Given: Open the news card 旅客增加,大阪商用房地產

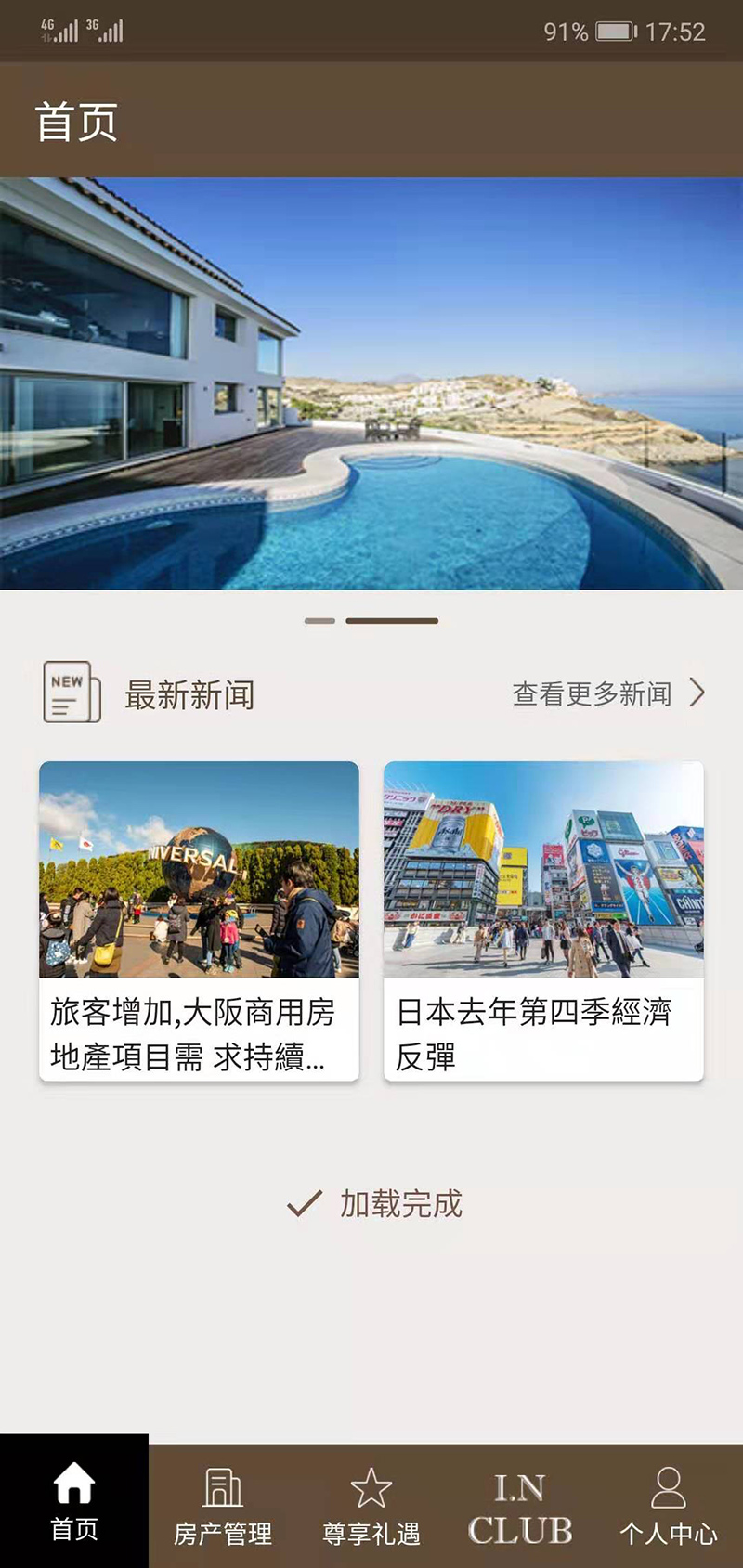Looking at the screenshot, I should coord(199,920).
